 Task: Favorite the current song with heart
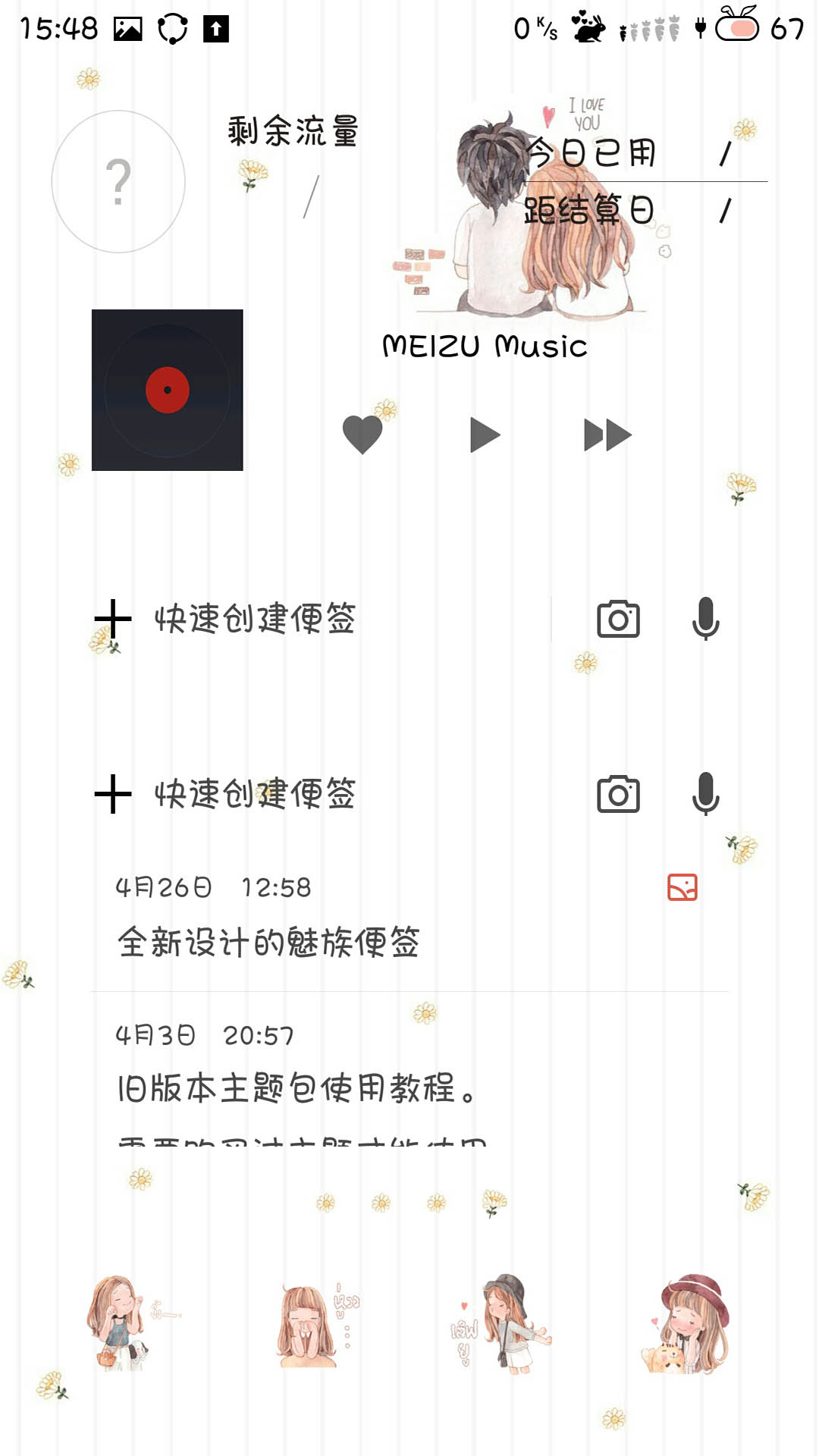point(362,435)
